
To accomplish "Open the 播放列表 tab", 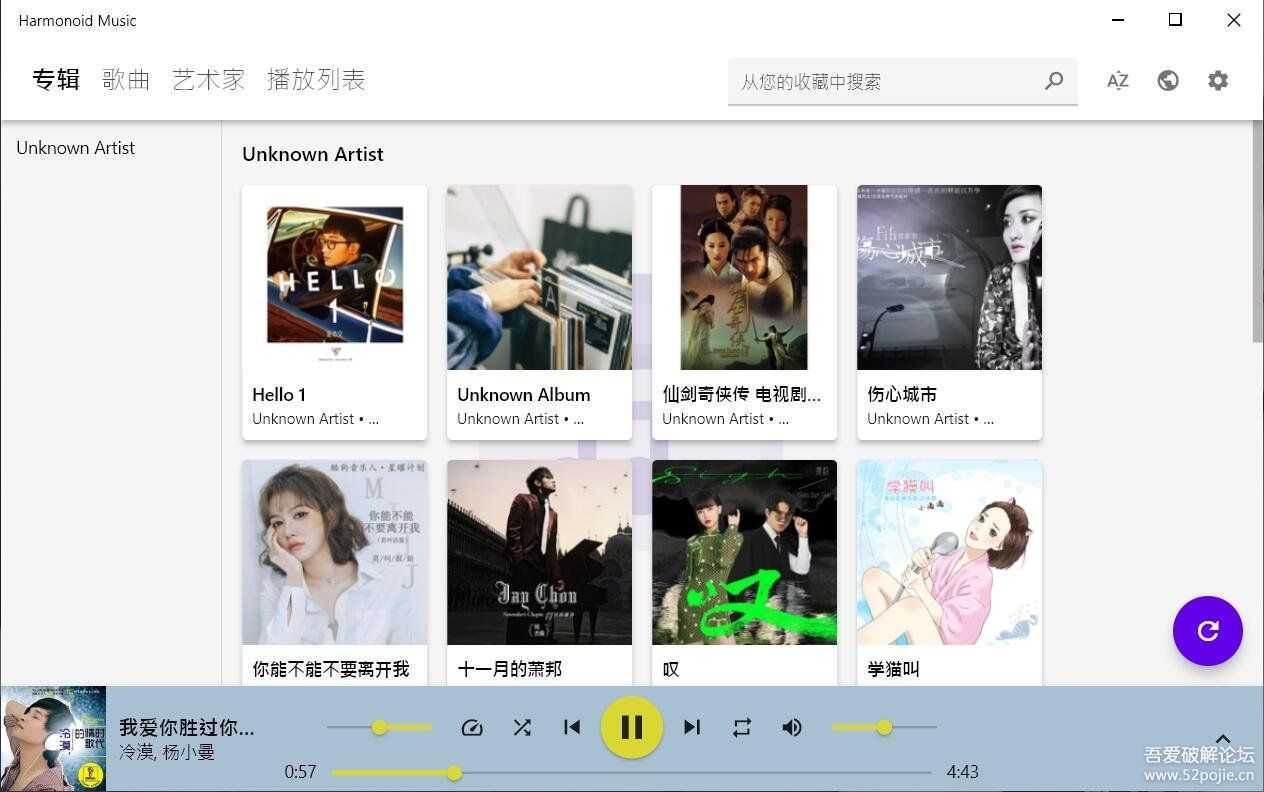I will pyautogui.click(x=316, y=80).
